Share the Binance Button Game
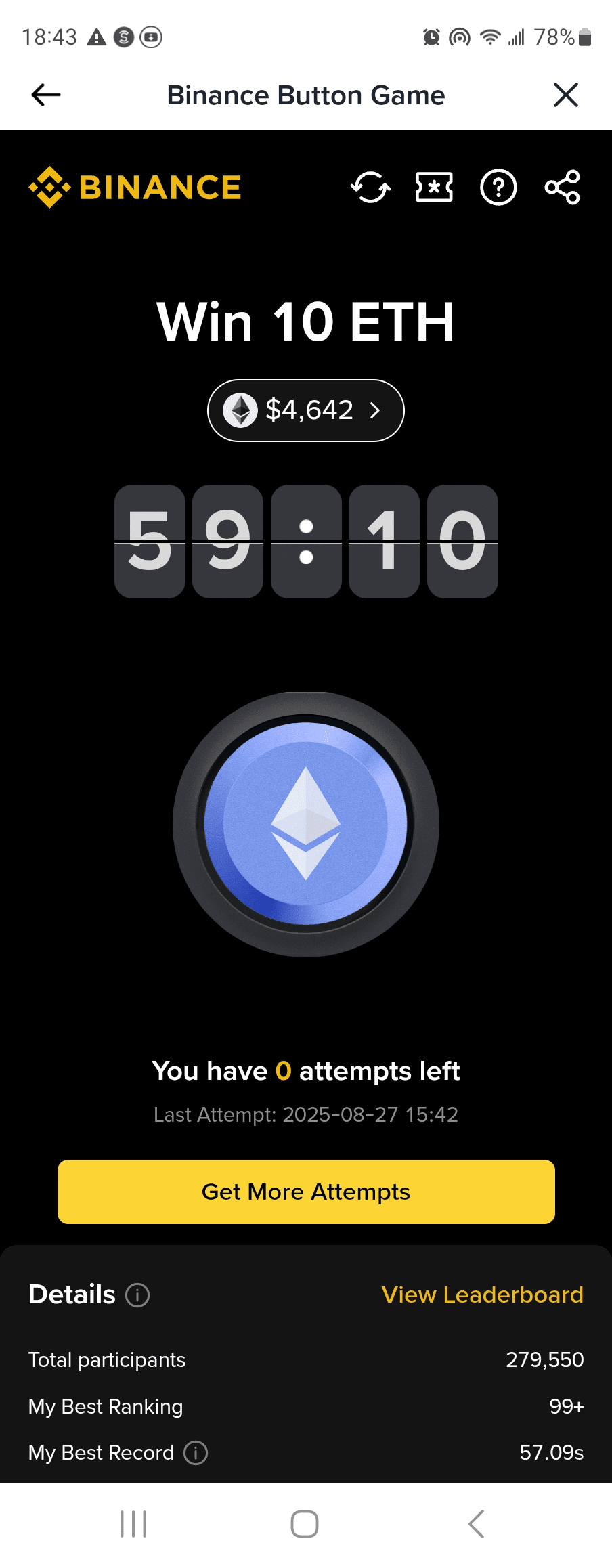The width and height of the screenshot is (612, 1568). tap(563, 188)
